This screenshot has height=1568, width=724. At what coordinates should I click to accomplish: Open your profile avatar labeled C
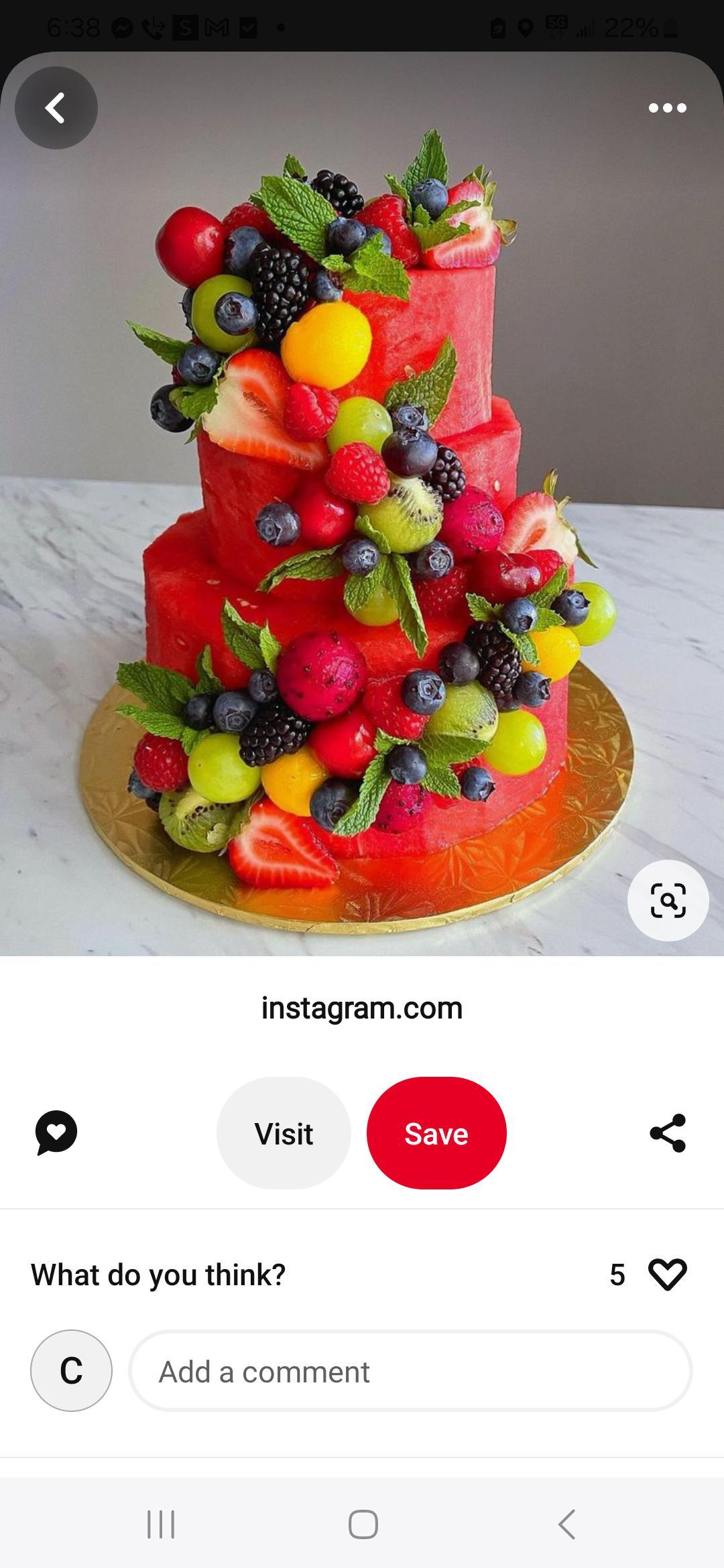tap(71, 1370)
